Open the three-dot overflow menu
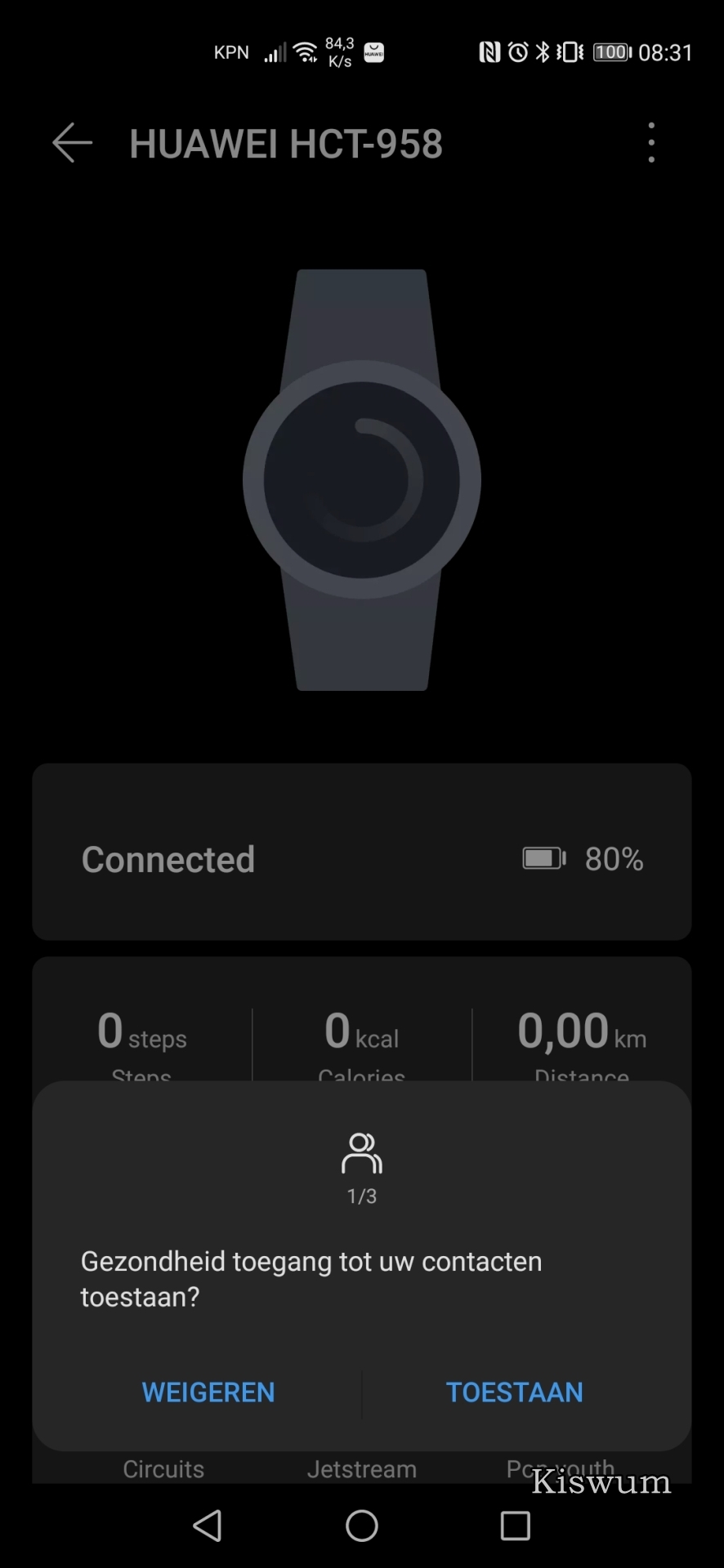The height and width of the screenshot is (1568, 724). pyautogui.click(x=651, y=143)
